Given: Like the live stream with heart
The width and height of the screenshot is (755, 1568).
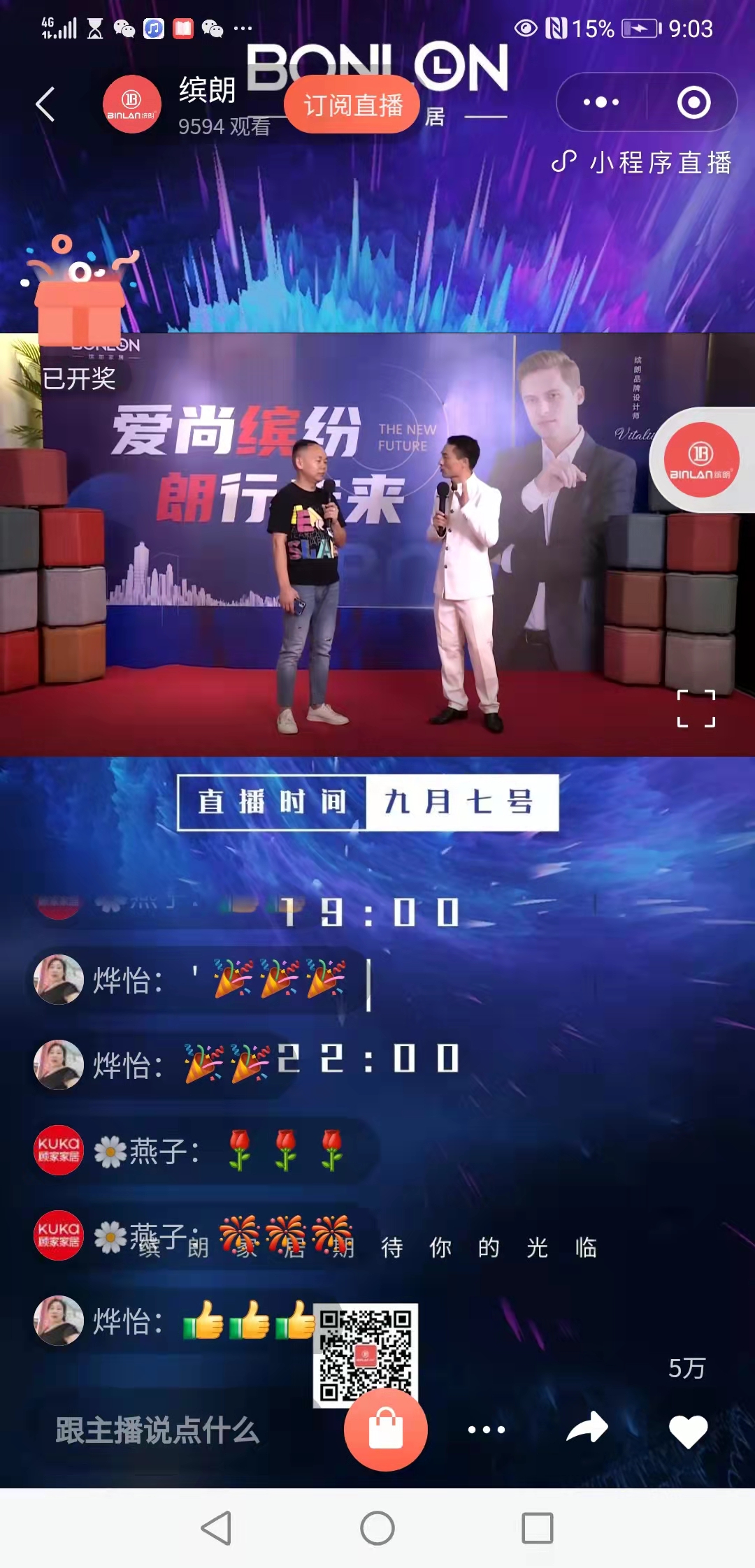Looking at the screenshot, I should [689, 1430].
